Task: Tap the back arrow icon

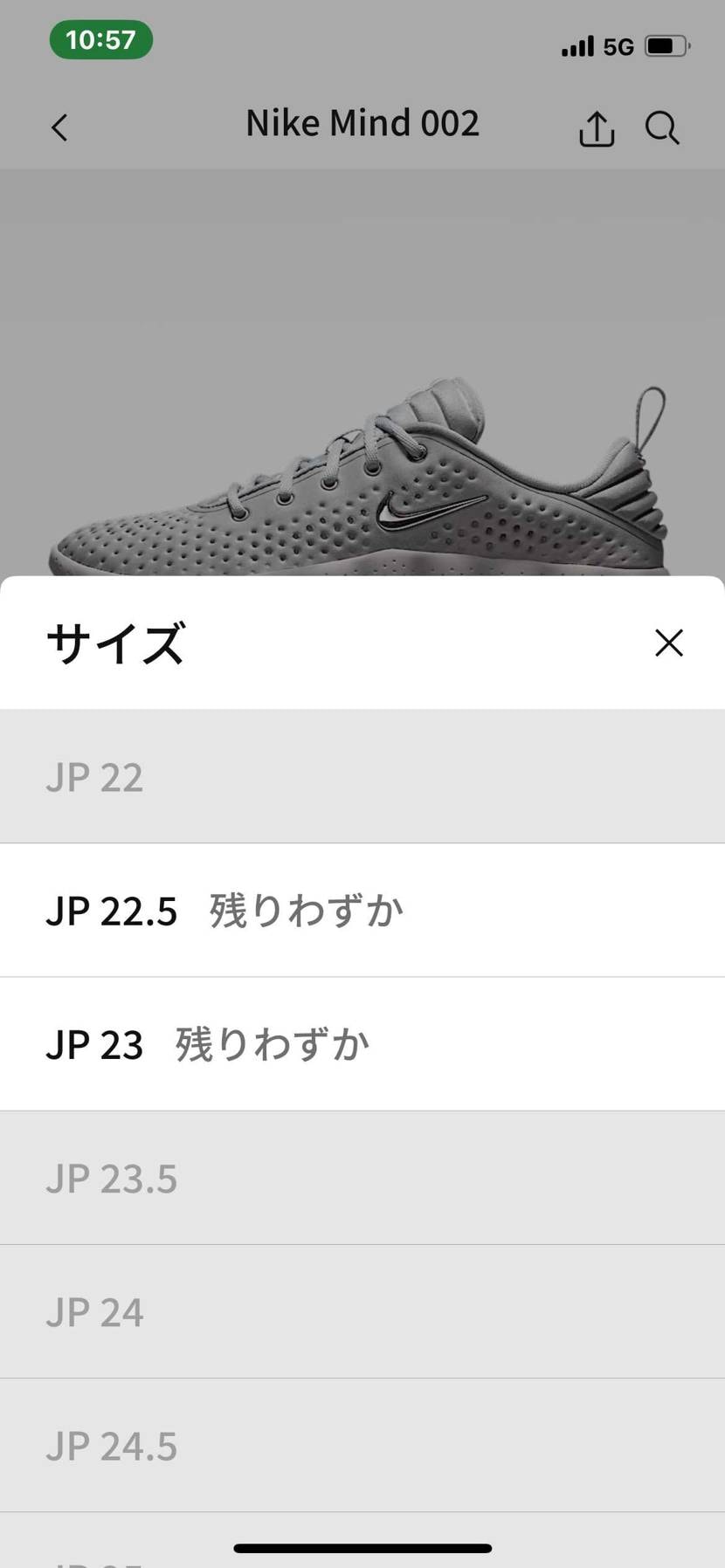Action: pyautogui.click(x=59, y=127)
